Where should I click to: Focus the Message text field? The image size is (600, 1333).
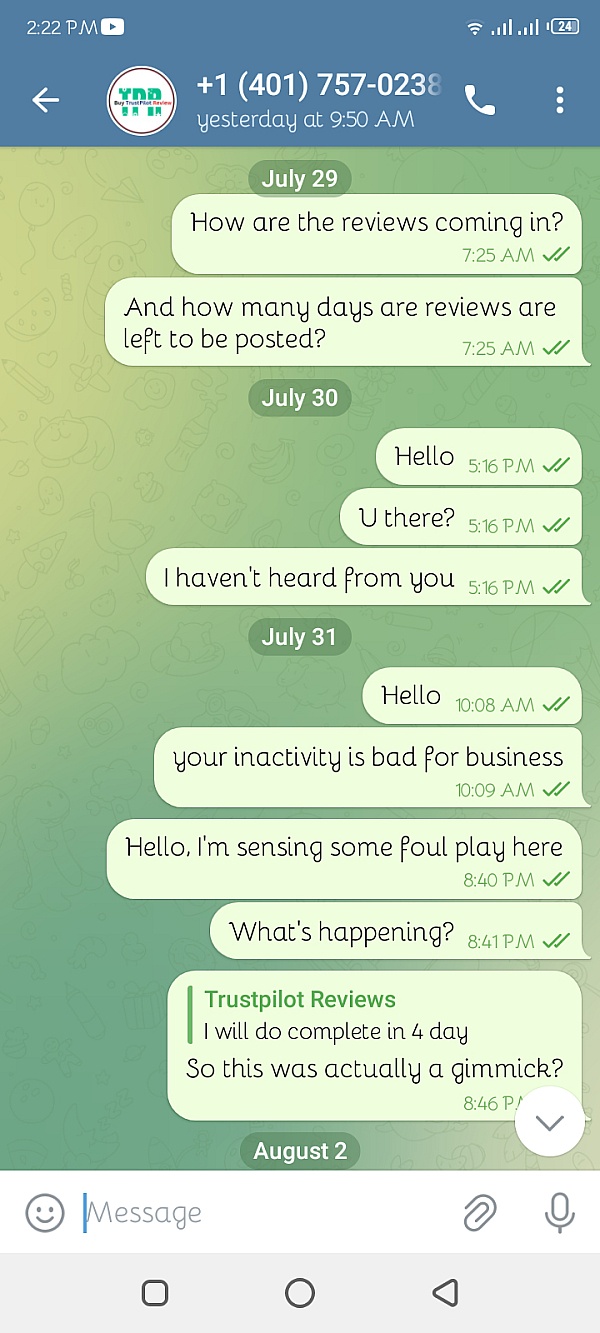tap(260, 1213)
